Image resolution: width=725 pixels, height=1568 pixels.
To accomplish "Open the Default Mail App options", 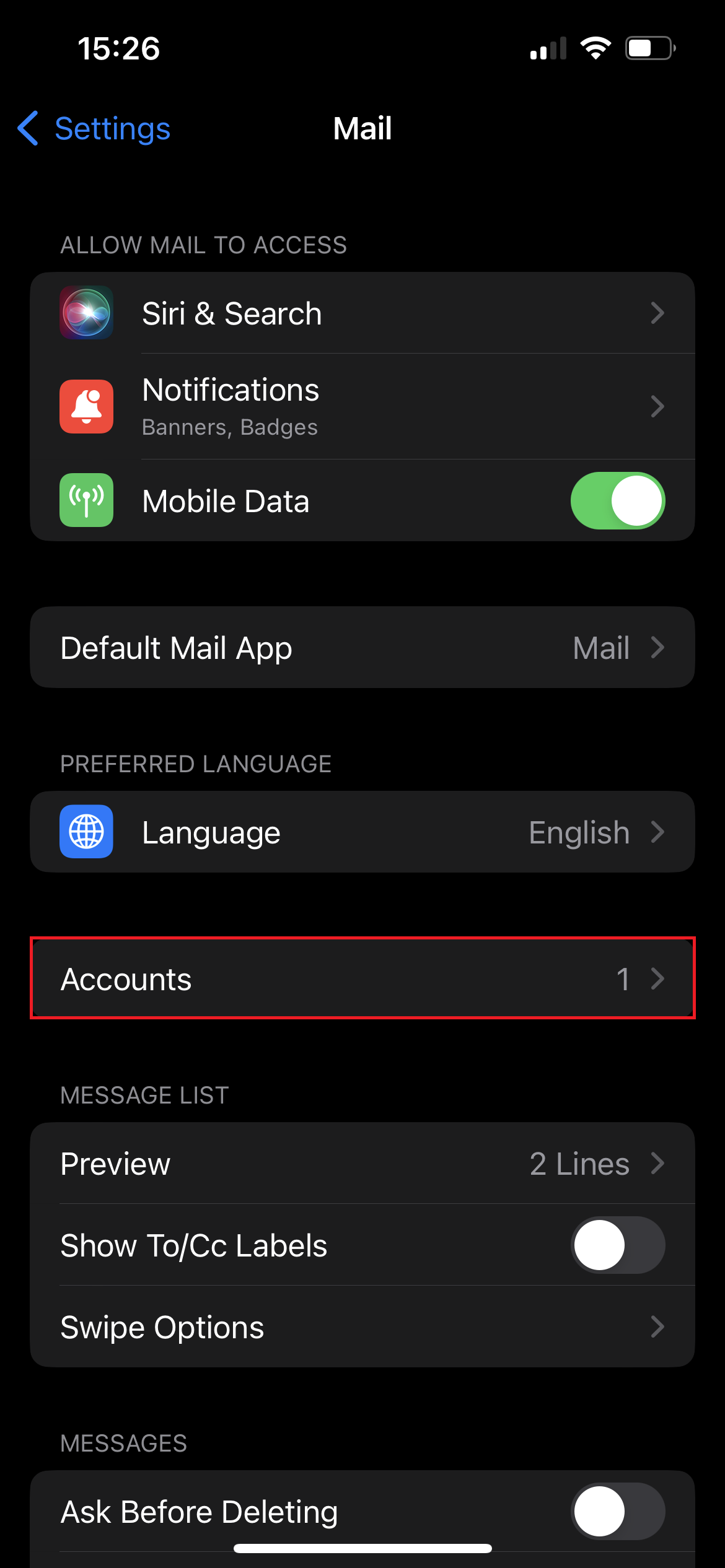I will [362, 647].
